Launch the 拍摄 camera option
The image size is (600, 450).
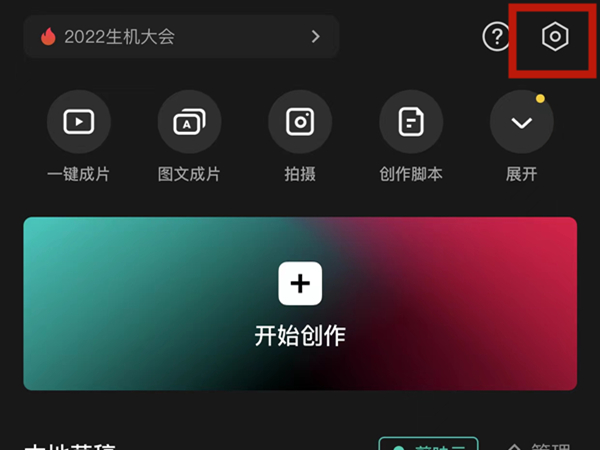[x=300, y=122]
